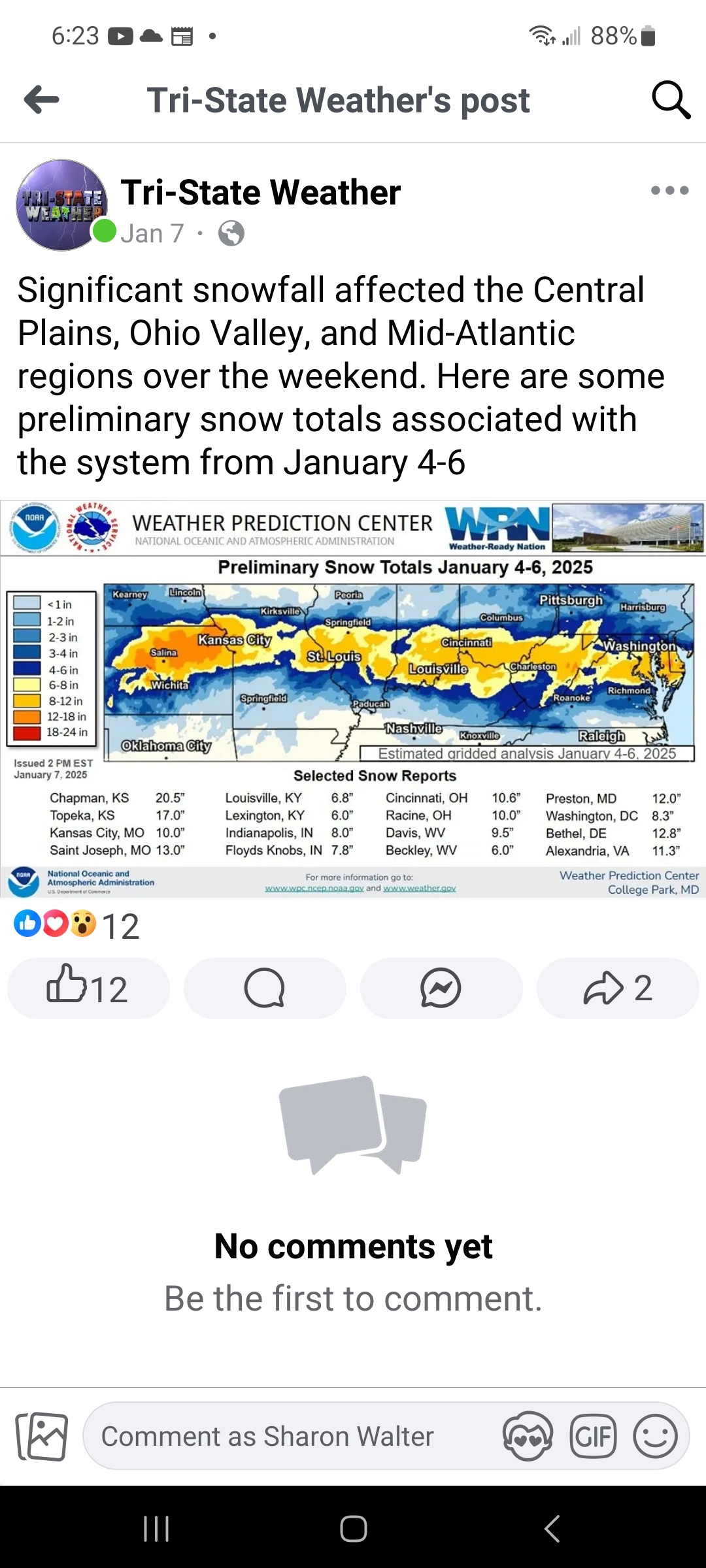View the list of 12 reactions
Image resolution: width=706 pixels, height=1568 pixels.
point(77,925)
